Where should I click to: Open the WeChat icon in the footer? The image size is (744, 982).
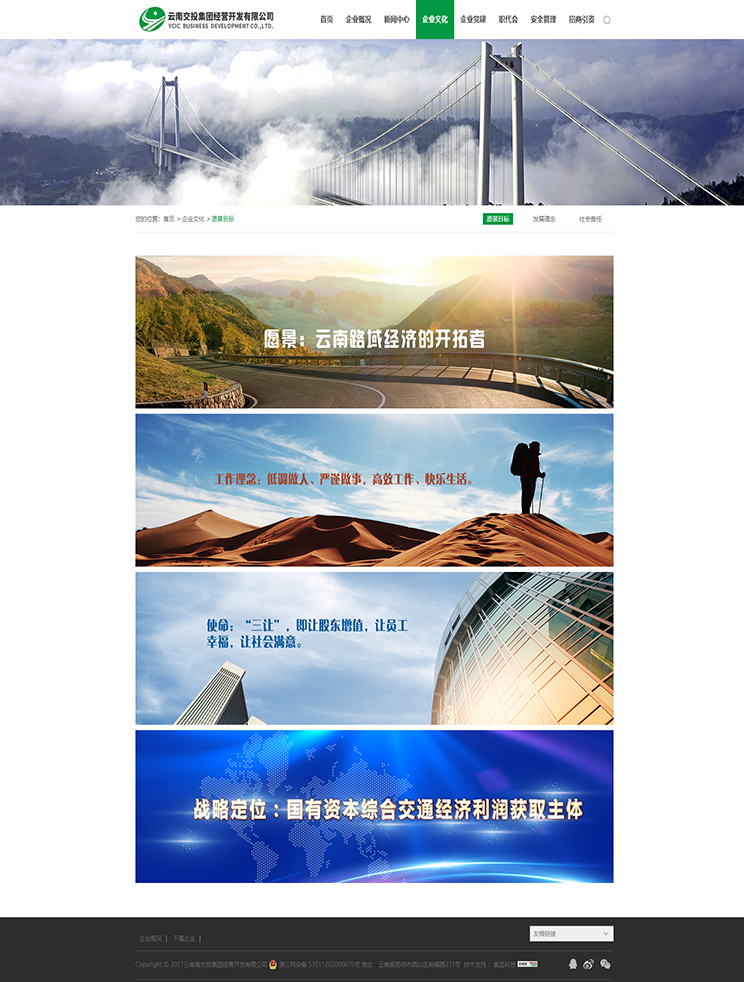pos(604,964)
